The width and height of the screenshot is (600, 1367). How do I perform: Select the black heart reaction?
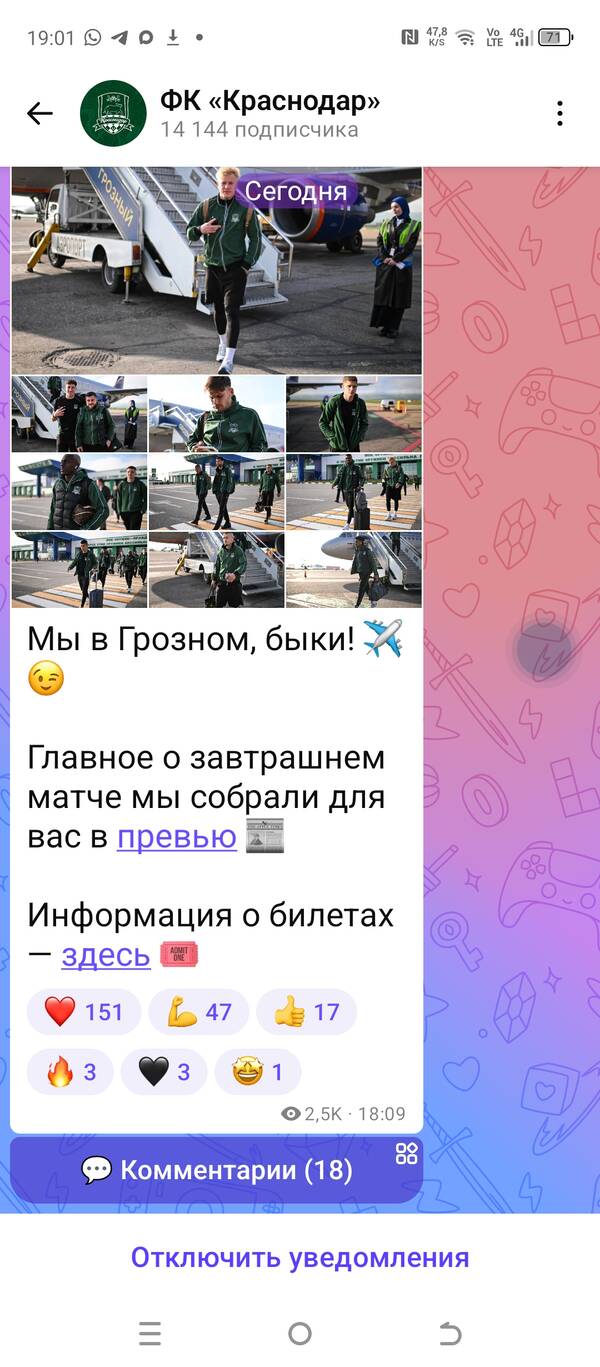click(163, 1073)
